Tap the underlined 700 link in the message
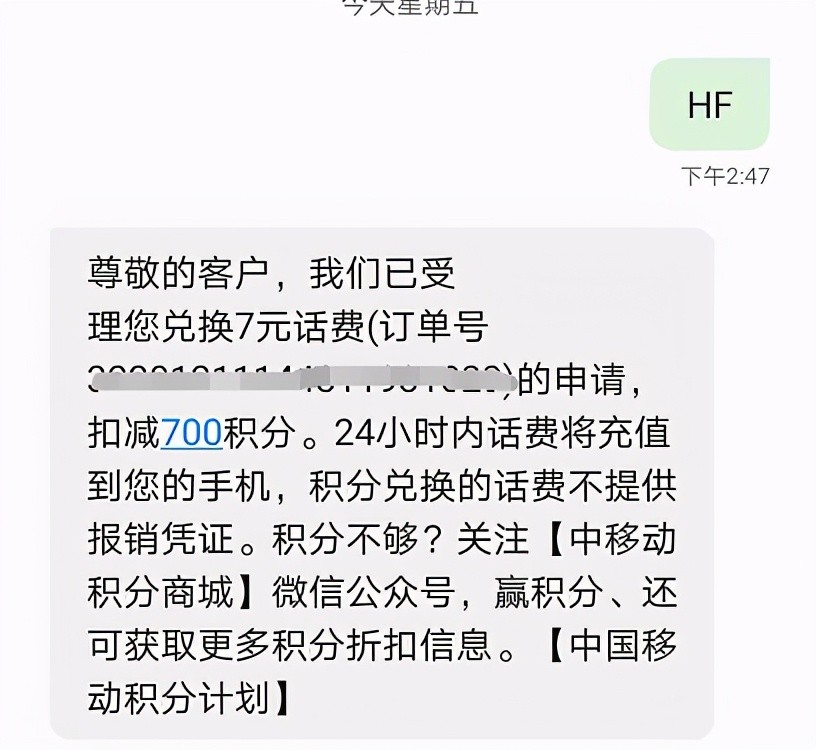The height and width of the screenshot is (750, 816). coord(190,436)
